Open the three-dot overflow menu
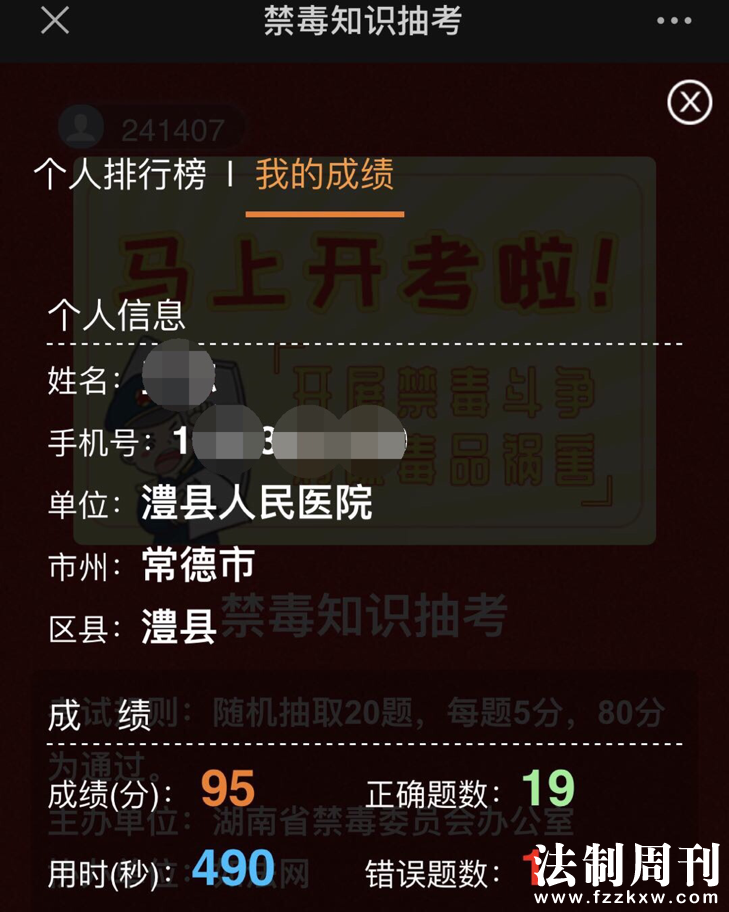This screenshot has height=912, width=729. point(674,21)
